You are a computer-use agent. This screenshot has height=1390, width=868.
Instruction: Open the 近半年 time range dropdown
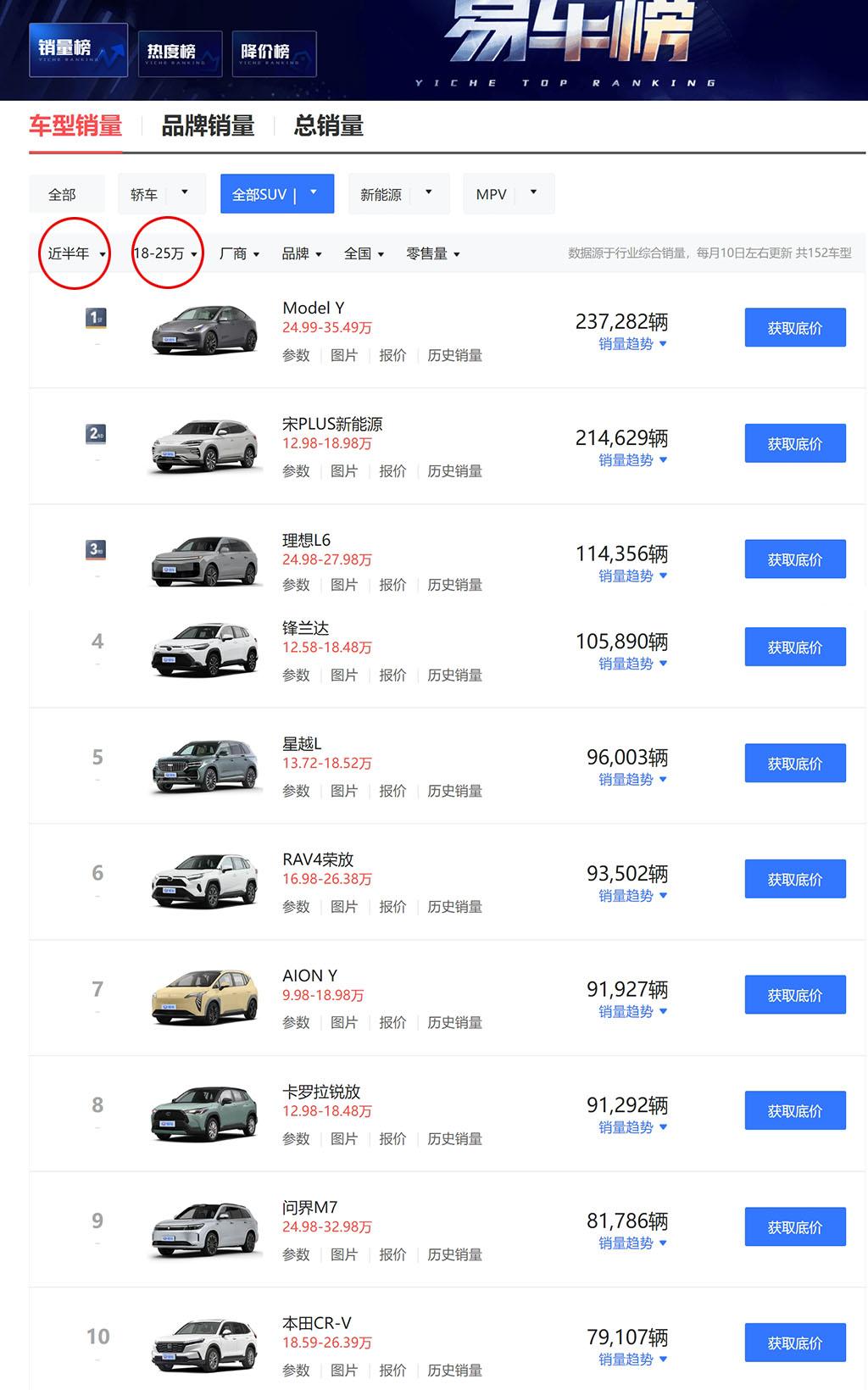(x=73, y=253)
